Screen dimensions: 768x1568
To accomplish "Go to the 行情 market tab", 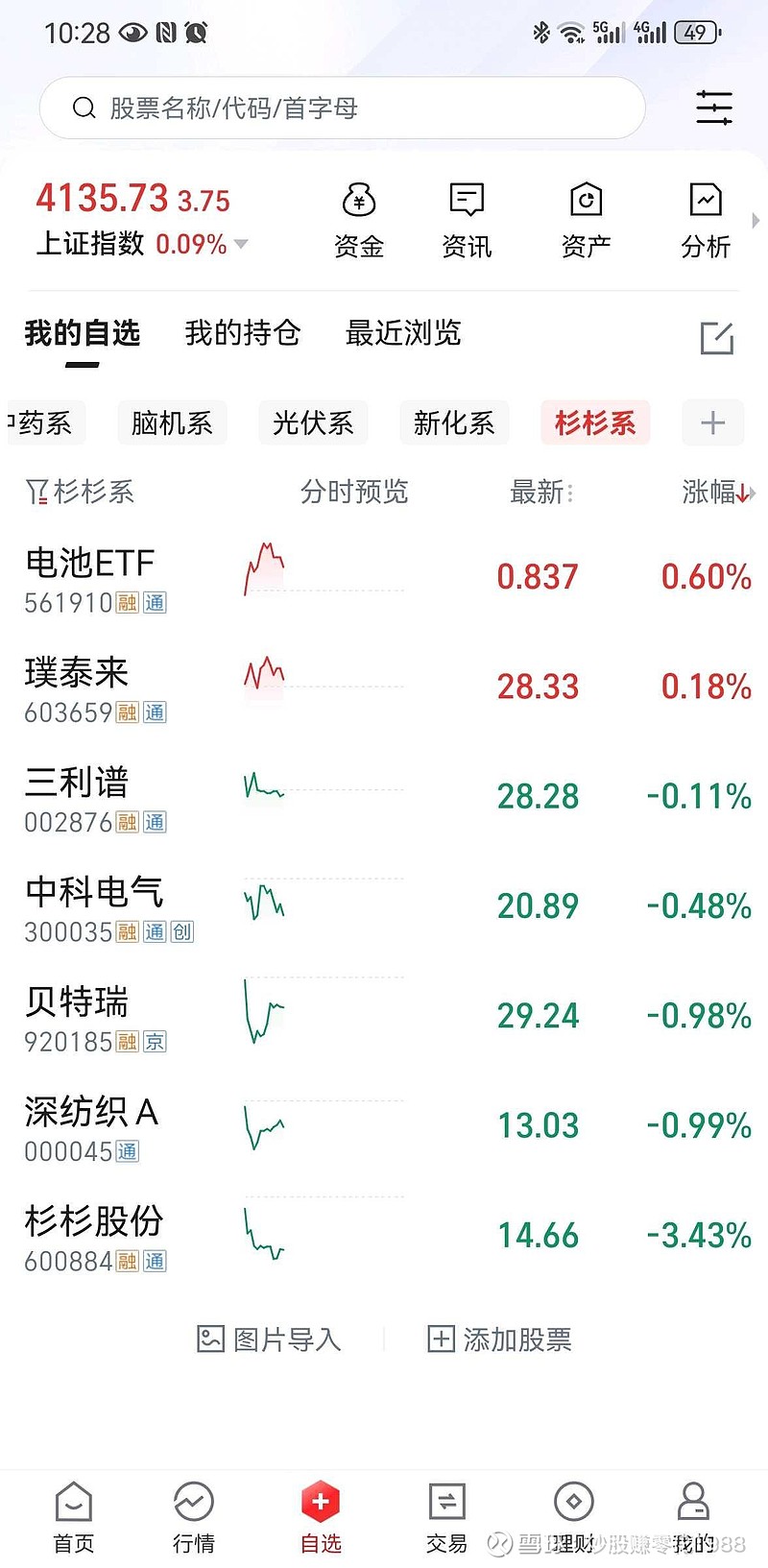I will (x=194, y=1516).
